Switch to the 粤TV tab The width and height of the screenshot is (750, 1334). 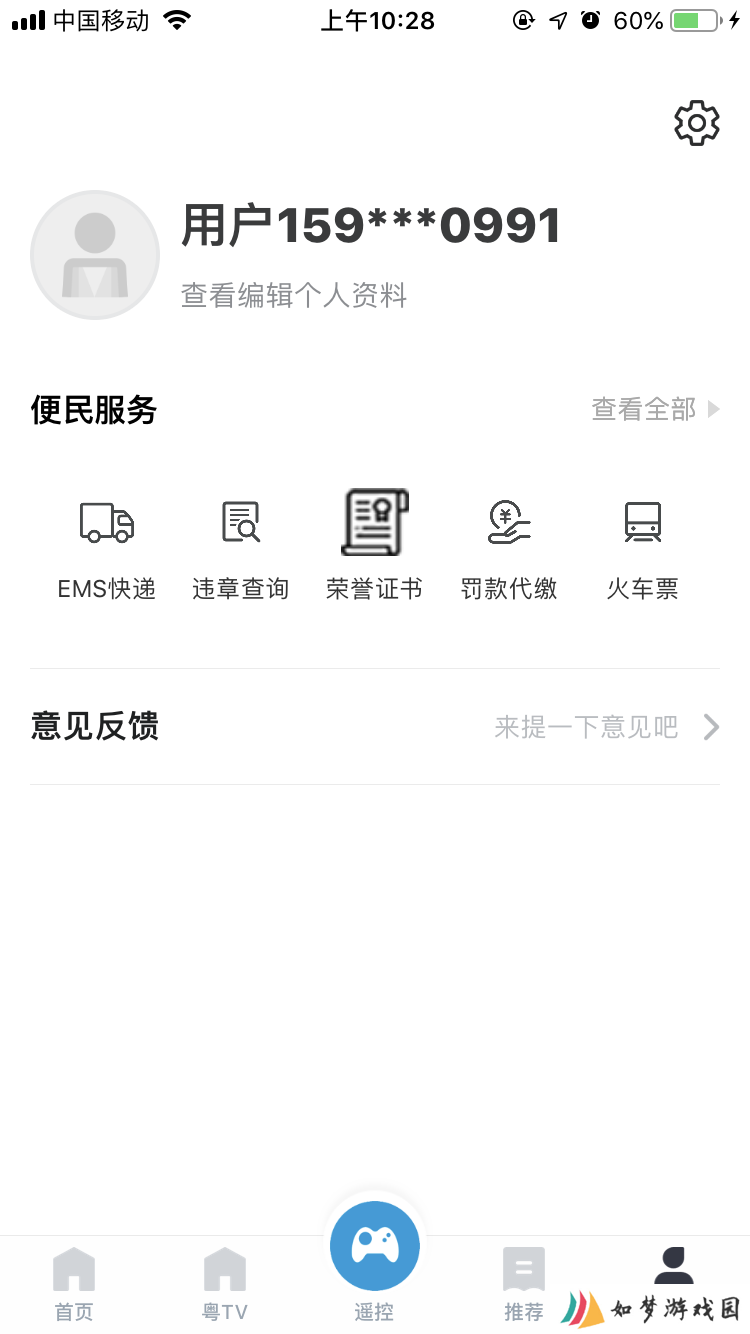pos(224,1285)
